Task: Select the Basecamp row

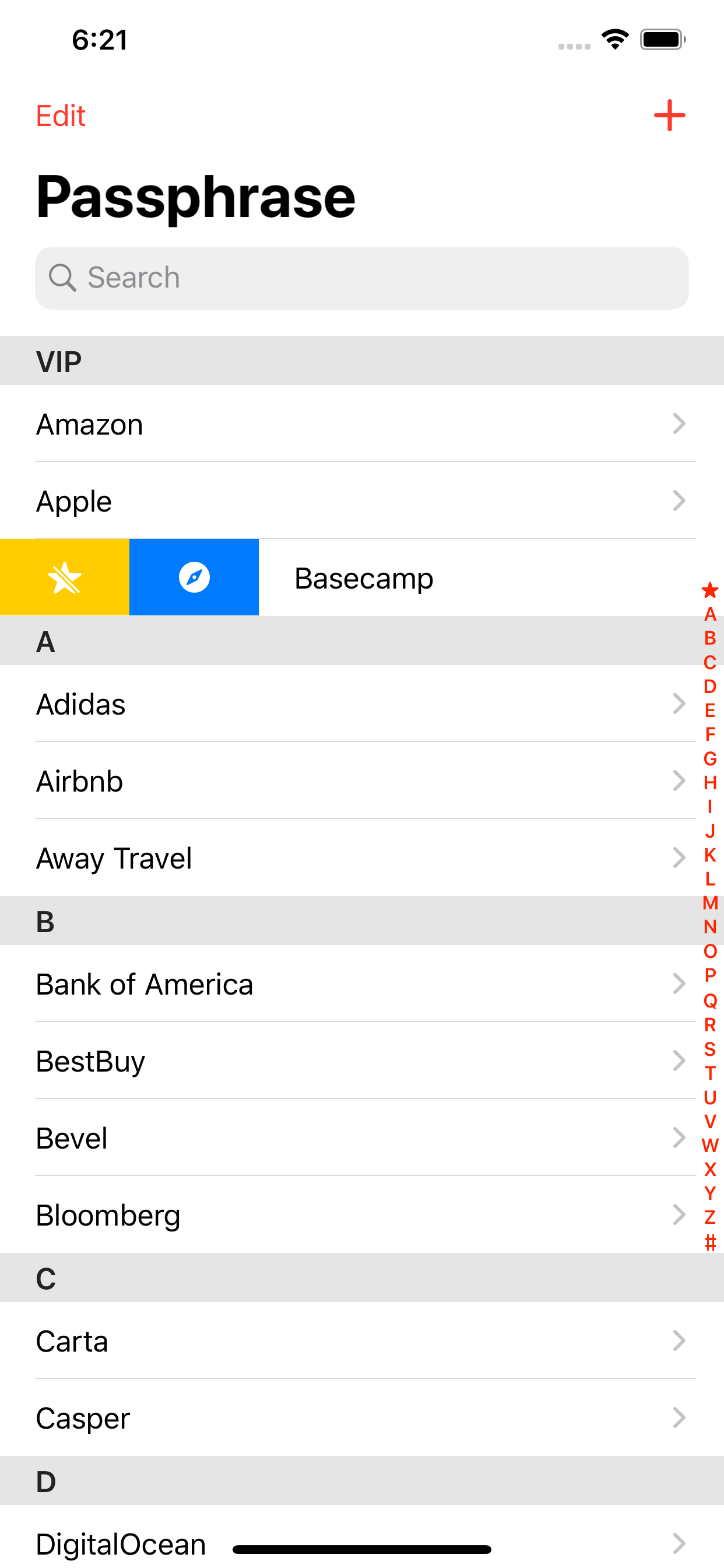Action: point(475,577)
